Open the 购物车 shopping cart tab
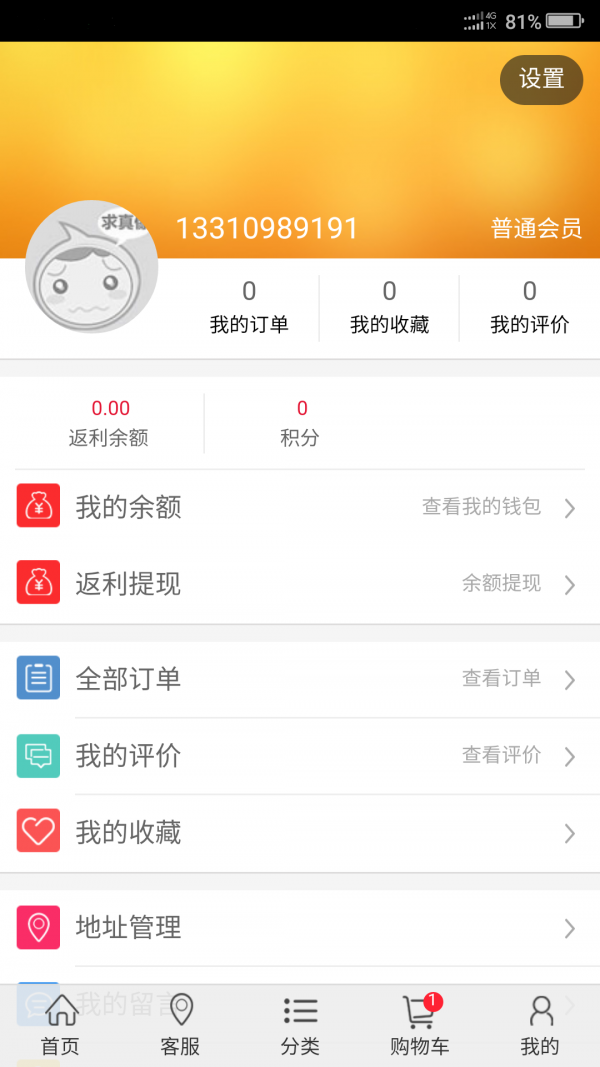600x1067 pixels. [x=420, y=1026]
